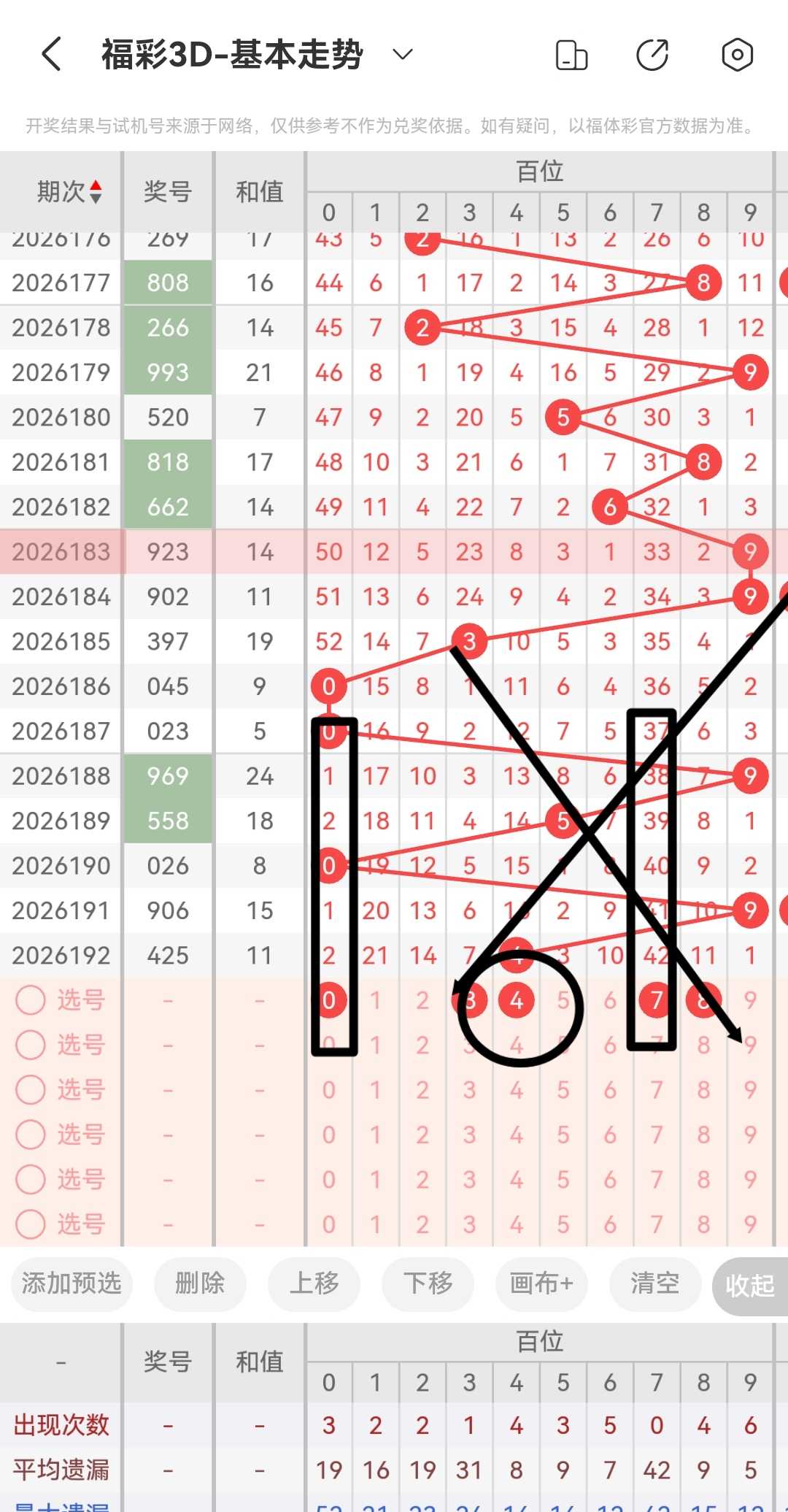The image size is (788, 1512).
Task: Open the hexagon settings icon
Action: 737,55
